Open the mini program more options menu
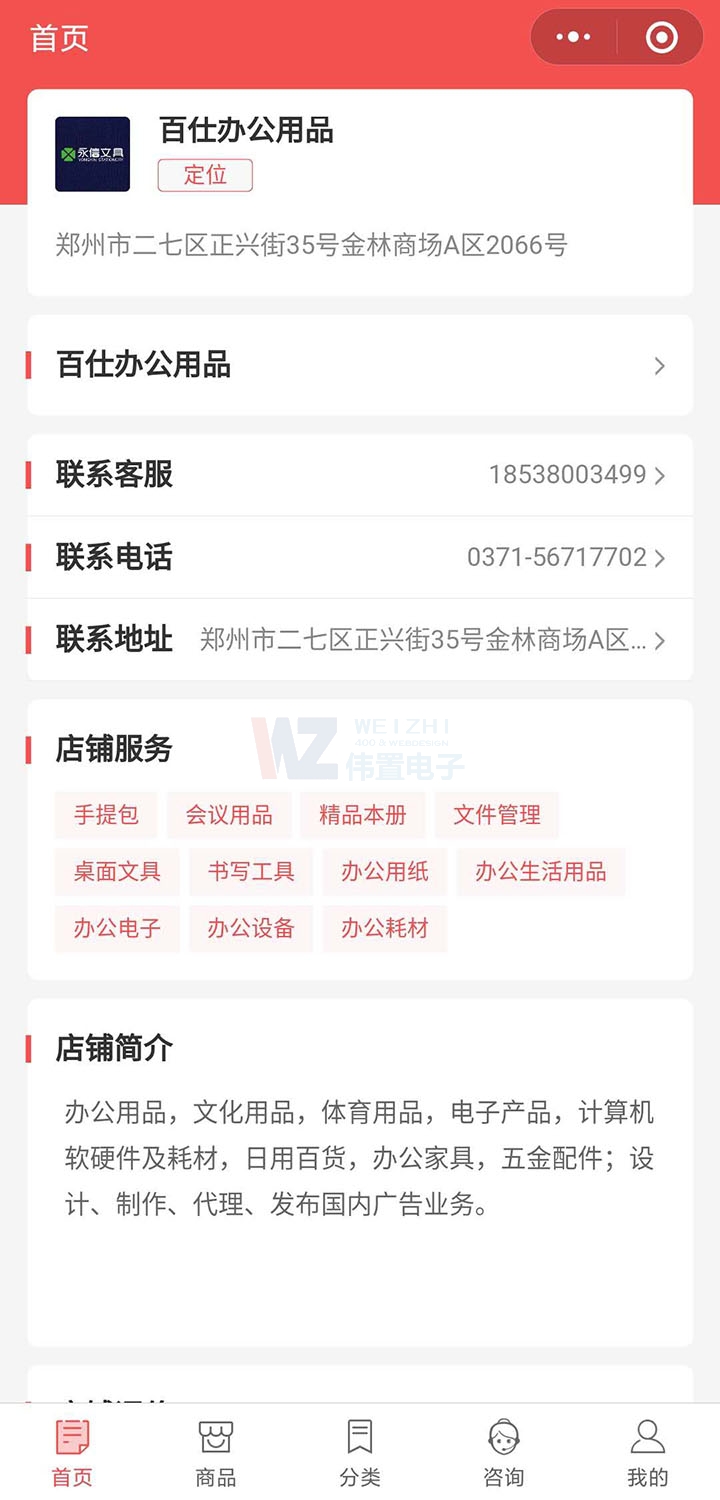The width and height of the screenshot is (720, 1500). click(x=573, y=38)
